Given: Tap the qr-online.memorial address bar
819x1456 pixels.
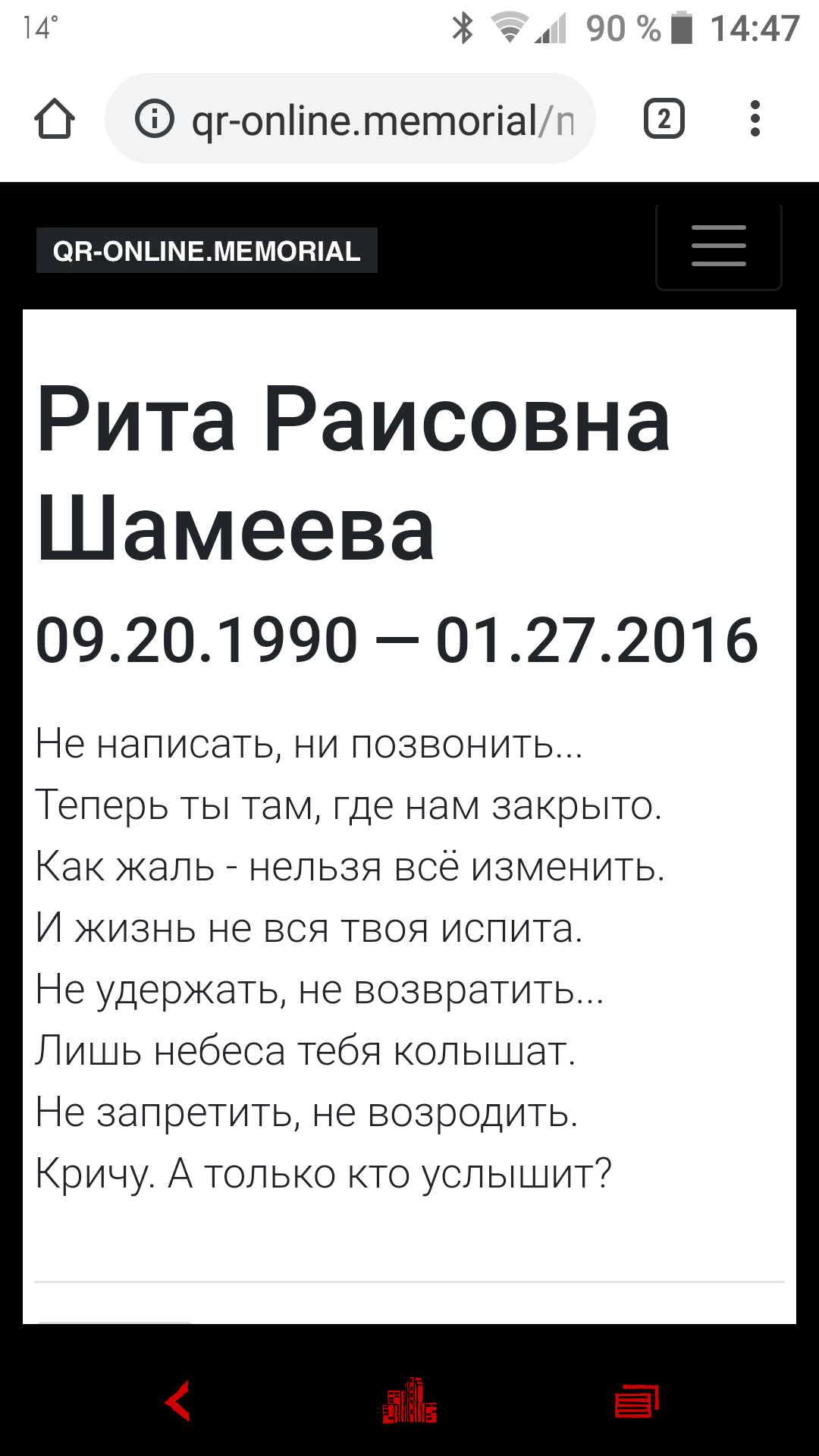Looking at the screenshot, I should 350,119.
